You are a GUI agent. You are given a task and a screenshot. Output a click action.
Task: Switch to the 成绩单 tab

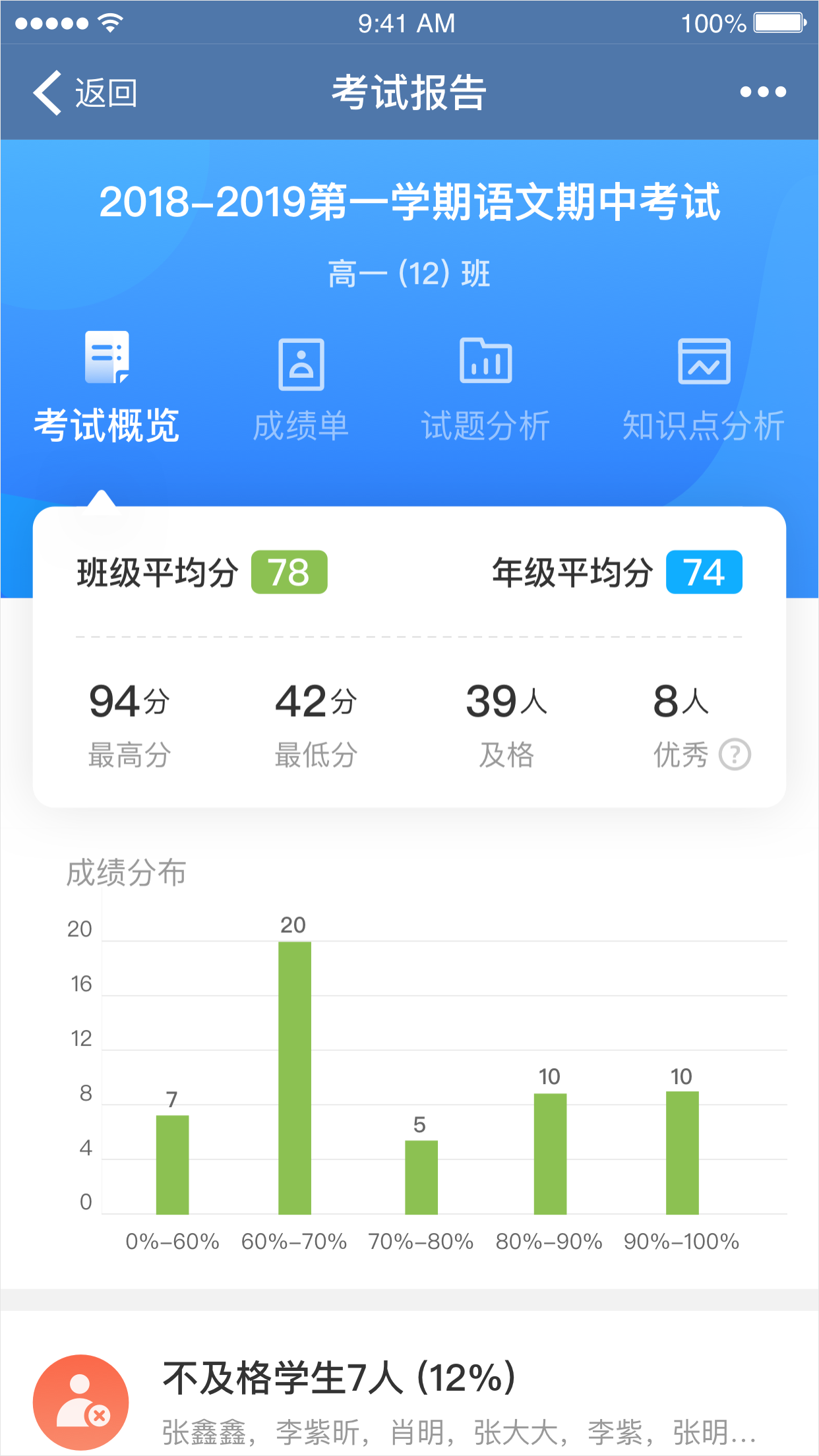[301, 390]
